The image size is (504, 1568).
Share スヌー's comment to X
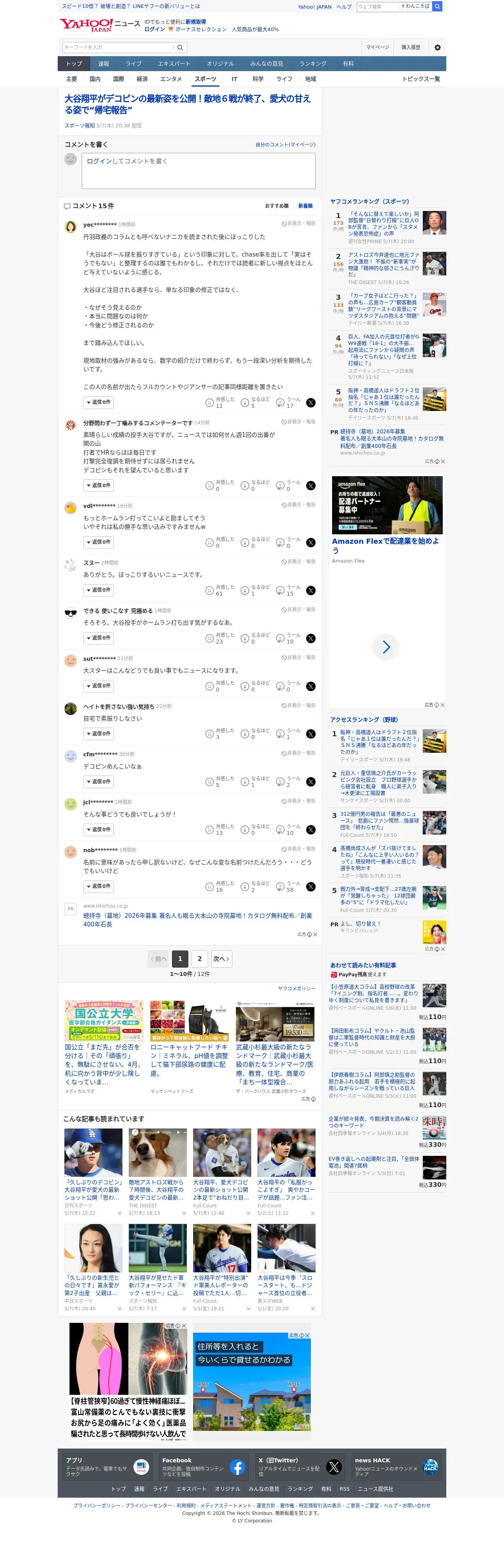[310, 591]
